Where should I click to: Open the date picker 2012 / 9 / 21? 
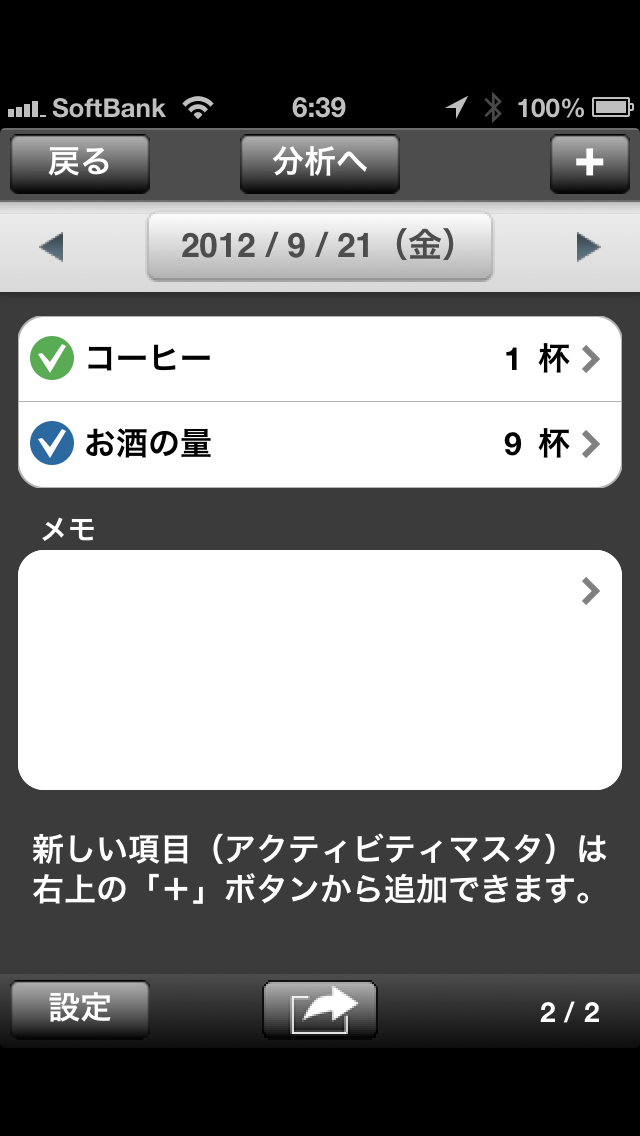point(320,246)
